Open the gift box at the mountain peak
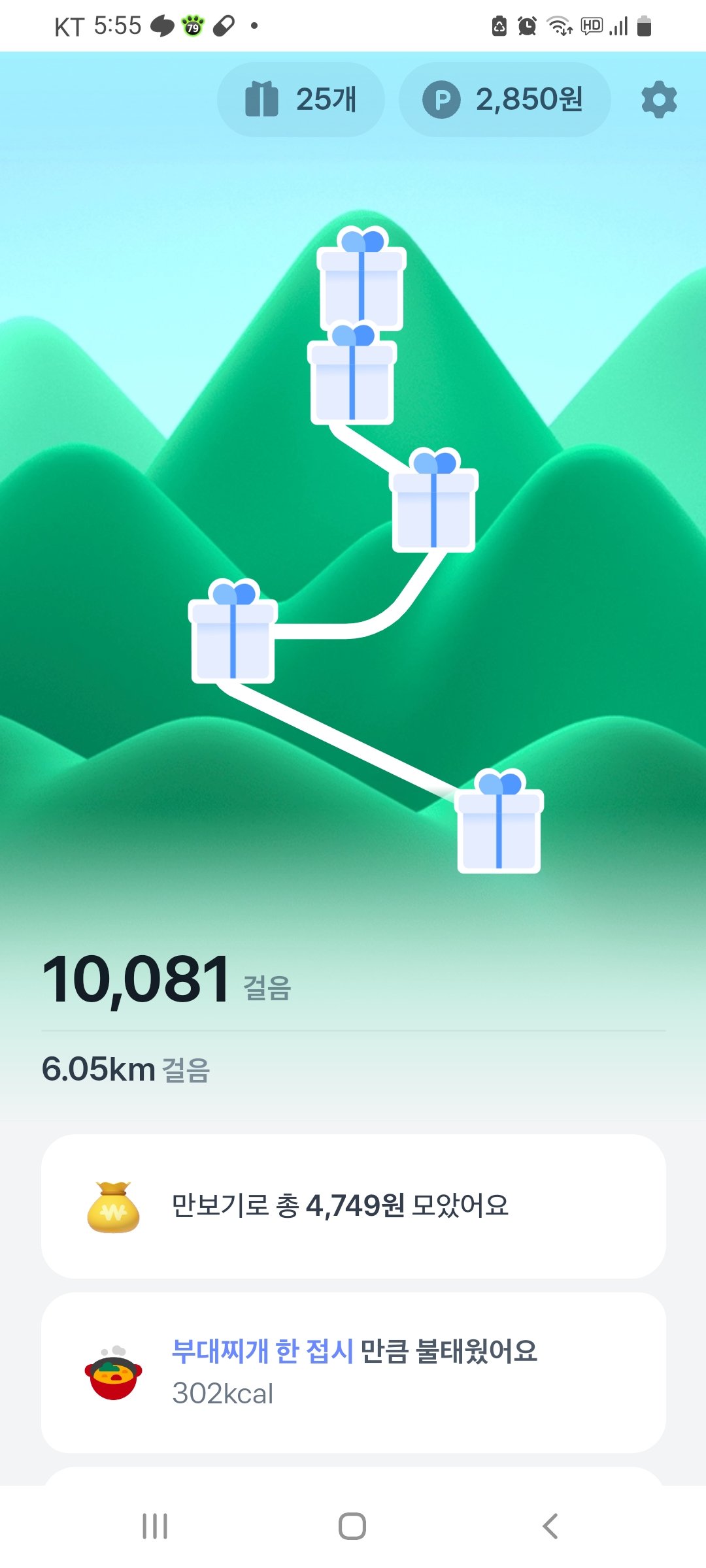Viewport: 706px width, 1568px height. pyautogui.click(x=361, y=280)
